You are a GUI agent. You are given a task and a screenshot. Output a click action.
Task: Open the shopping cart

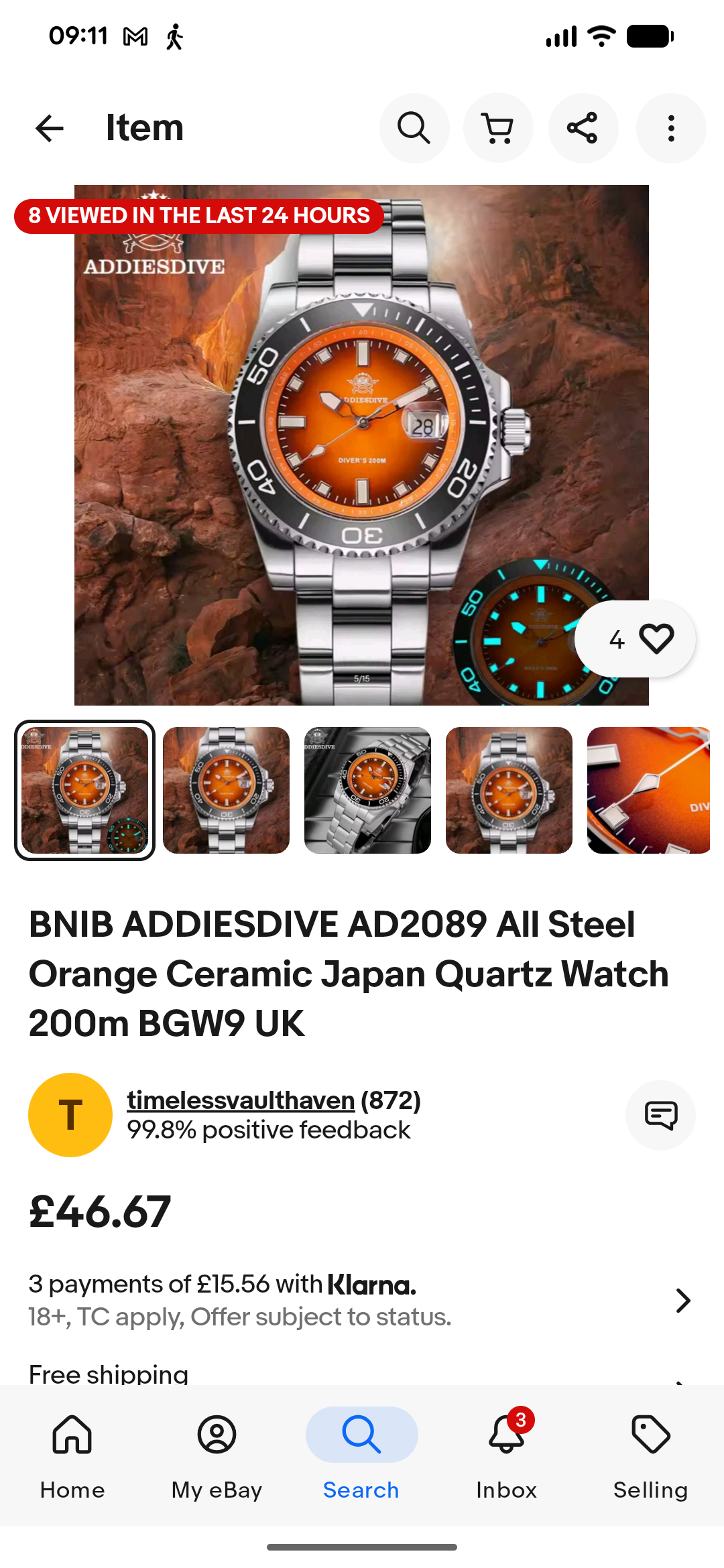click(x=498, y=128)
